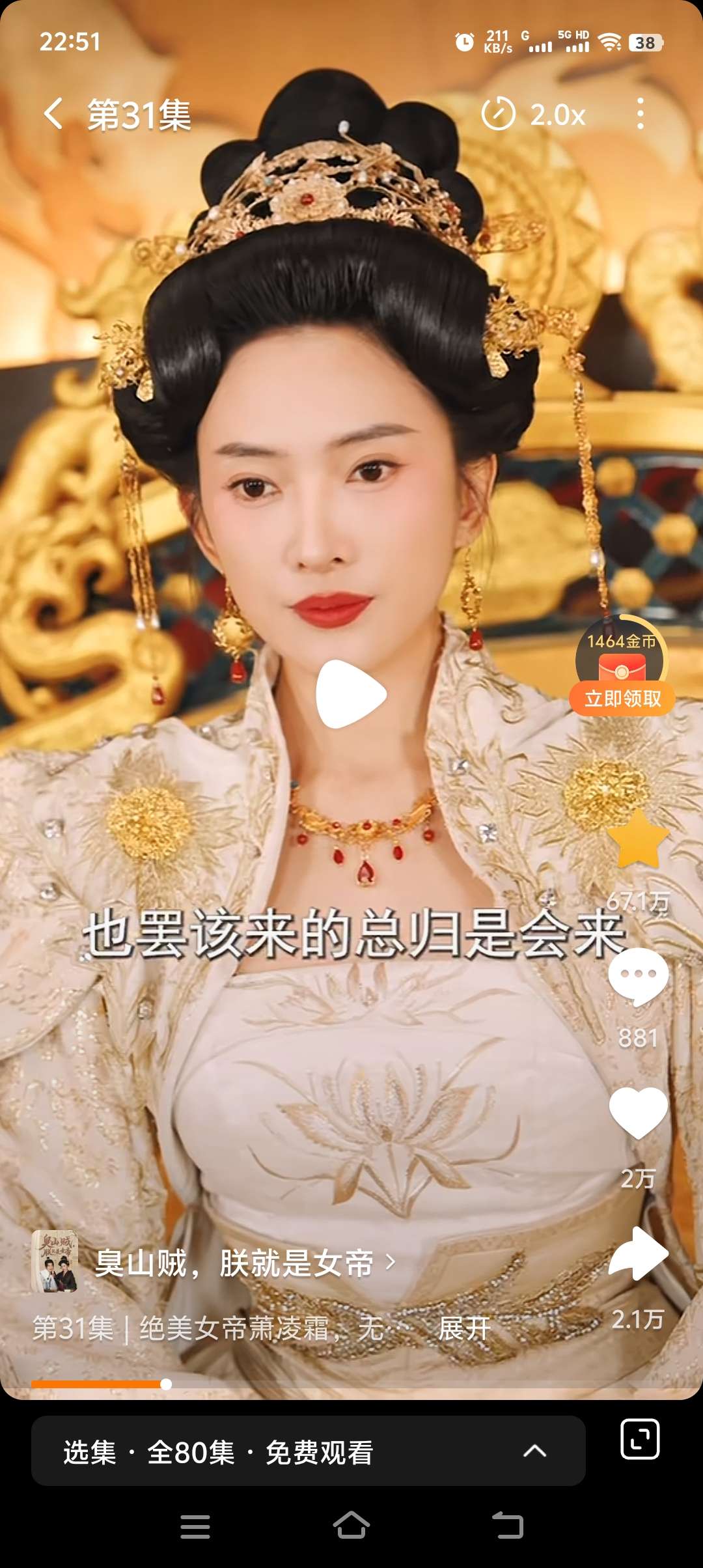Expand the episode description with 展开
Image resolution: width=703 pixels, height=1568 pixels.
pyautogui.click(x=464, y=1328)
